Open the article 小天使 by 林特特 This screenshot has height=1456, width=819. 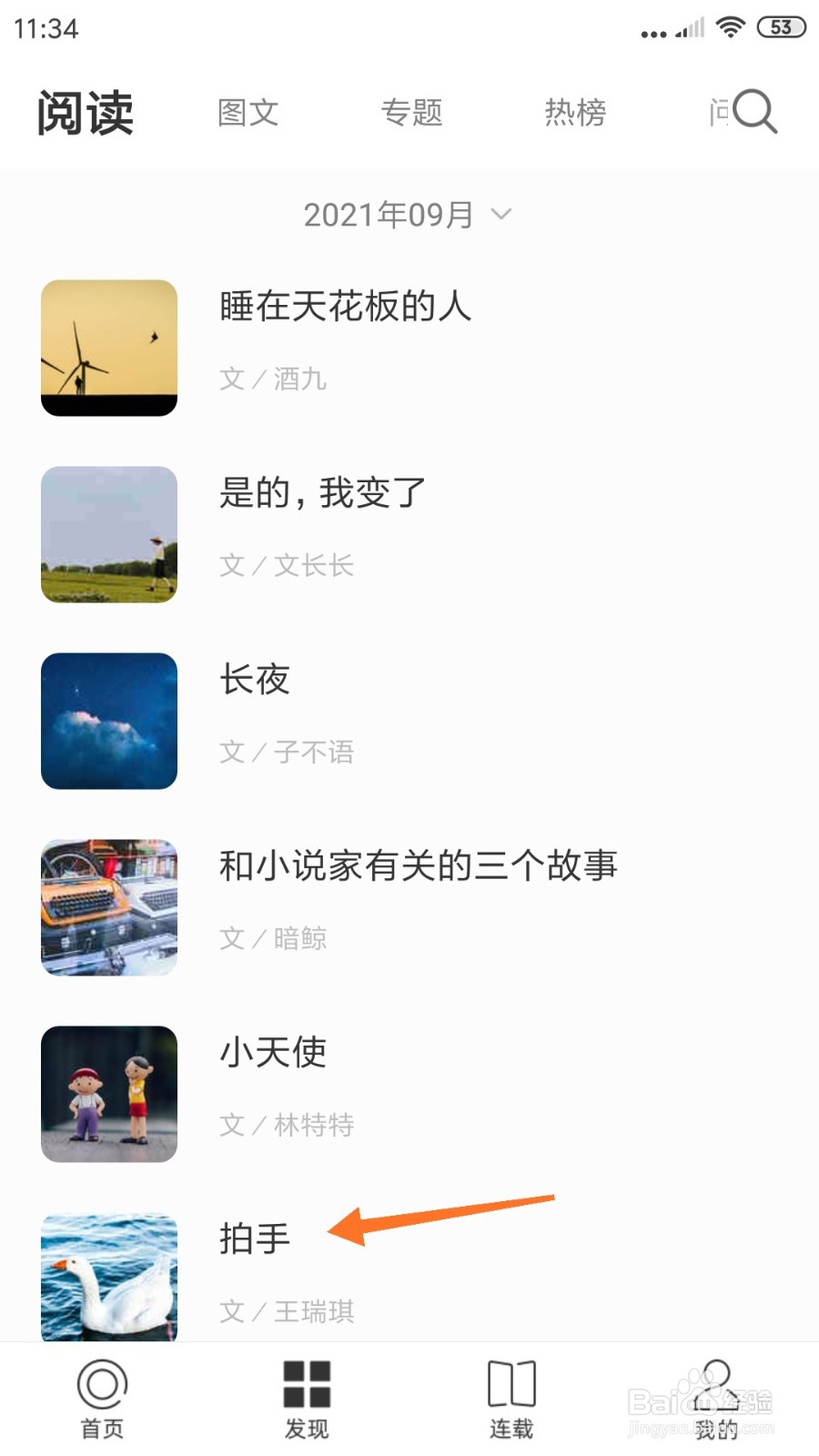(x=274, y=1053)
